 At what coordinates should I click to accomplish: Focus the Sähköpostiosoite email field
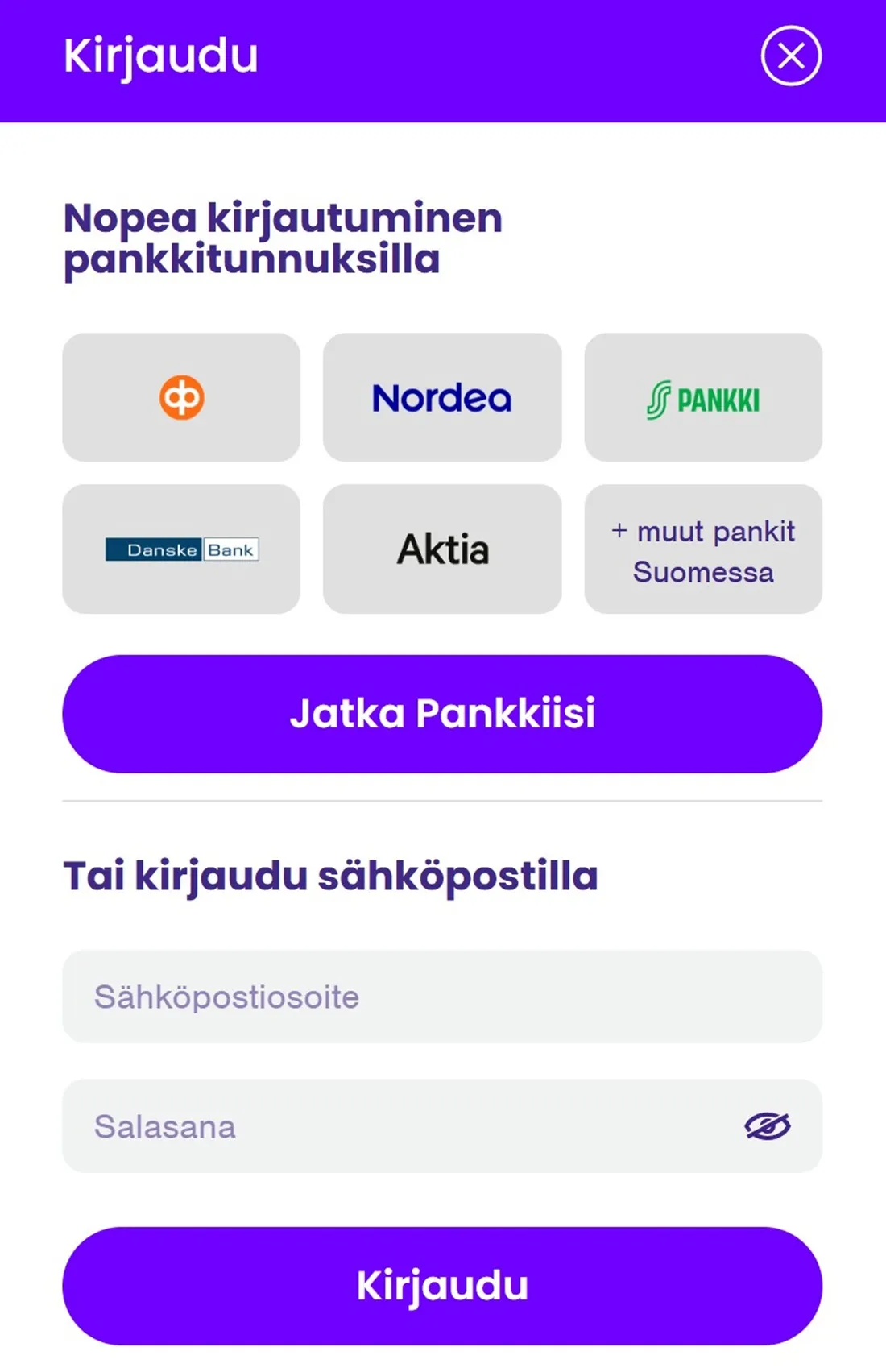(442, 997)
